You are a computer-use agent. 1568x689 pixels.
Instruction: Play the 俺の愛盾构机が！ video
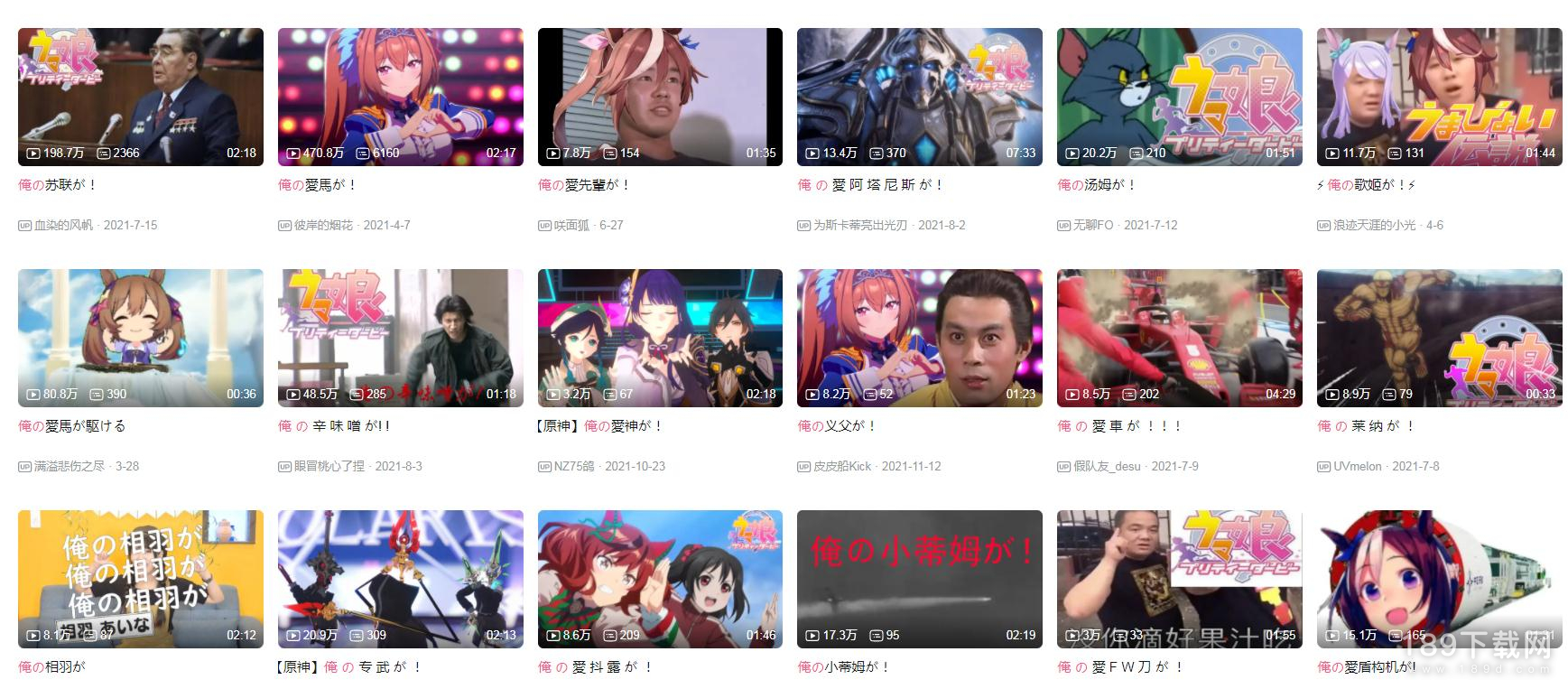coord(1439,579)
